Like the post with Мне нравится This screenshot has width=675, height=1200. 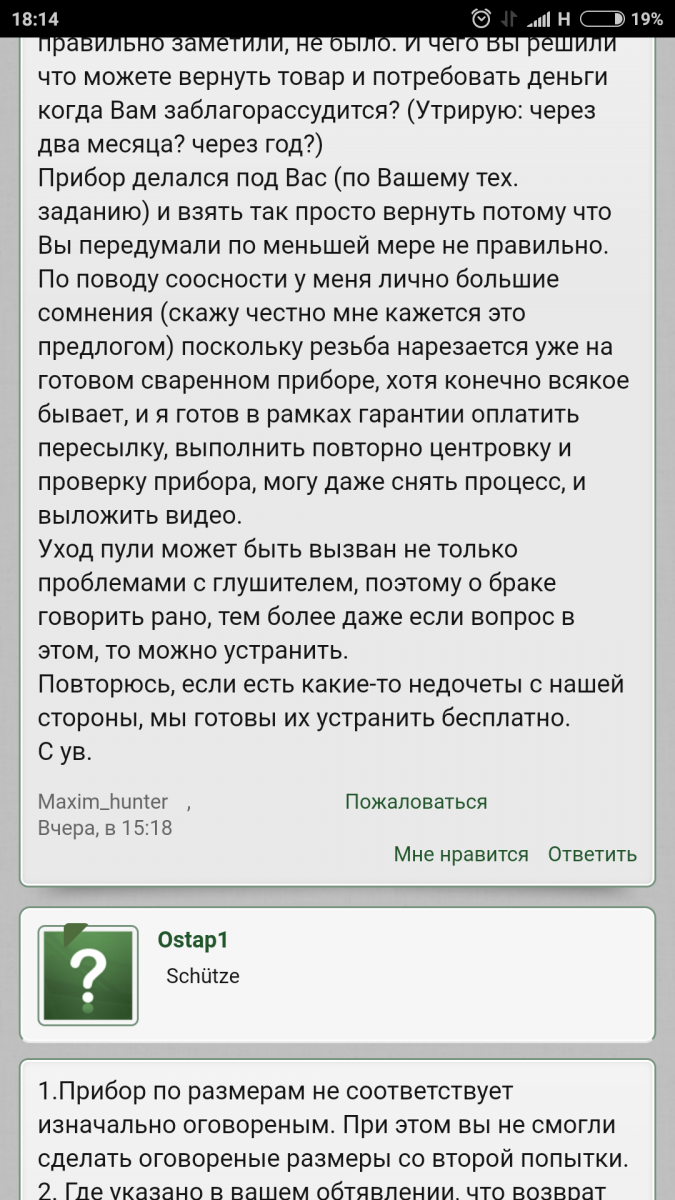tap(460, 854)
